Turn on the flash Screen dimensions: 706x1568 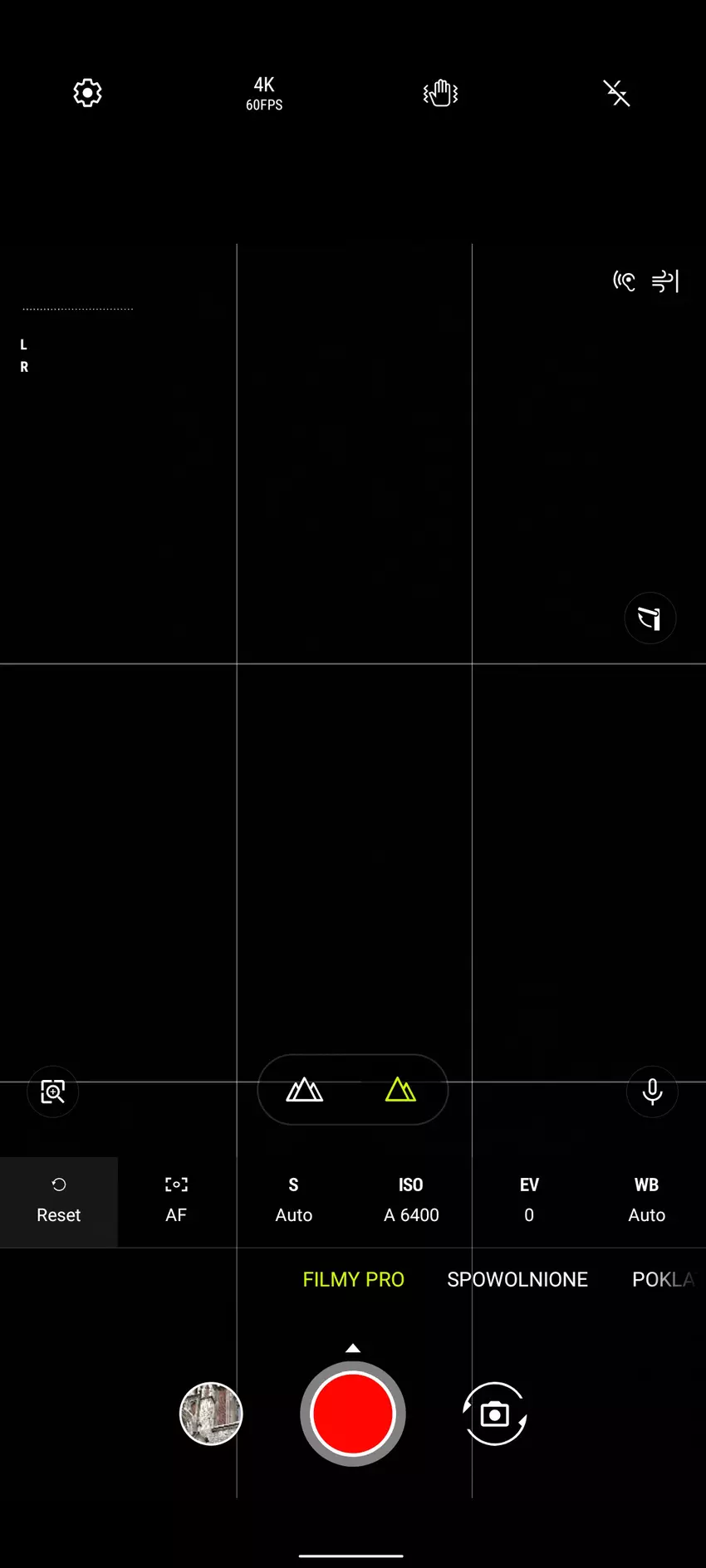pos(616,93)
